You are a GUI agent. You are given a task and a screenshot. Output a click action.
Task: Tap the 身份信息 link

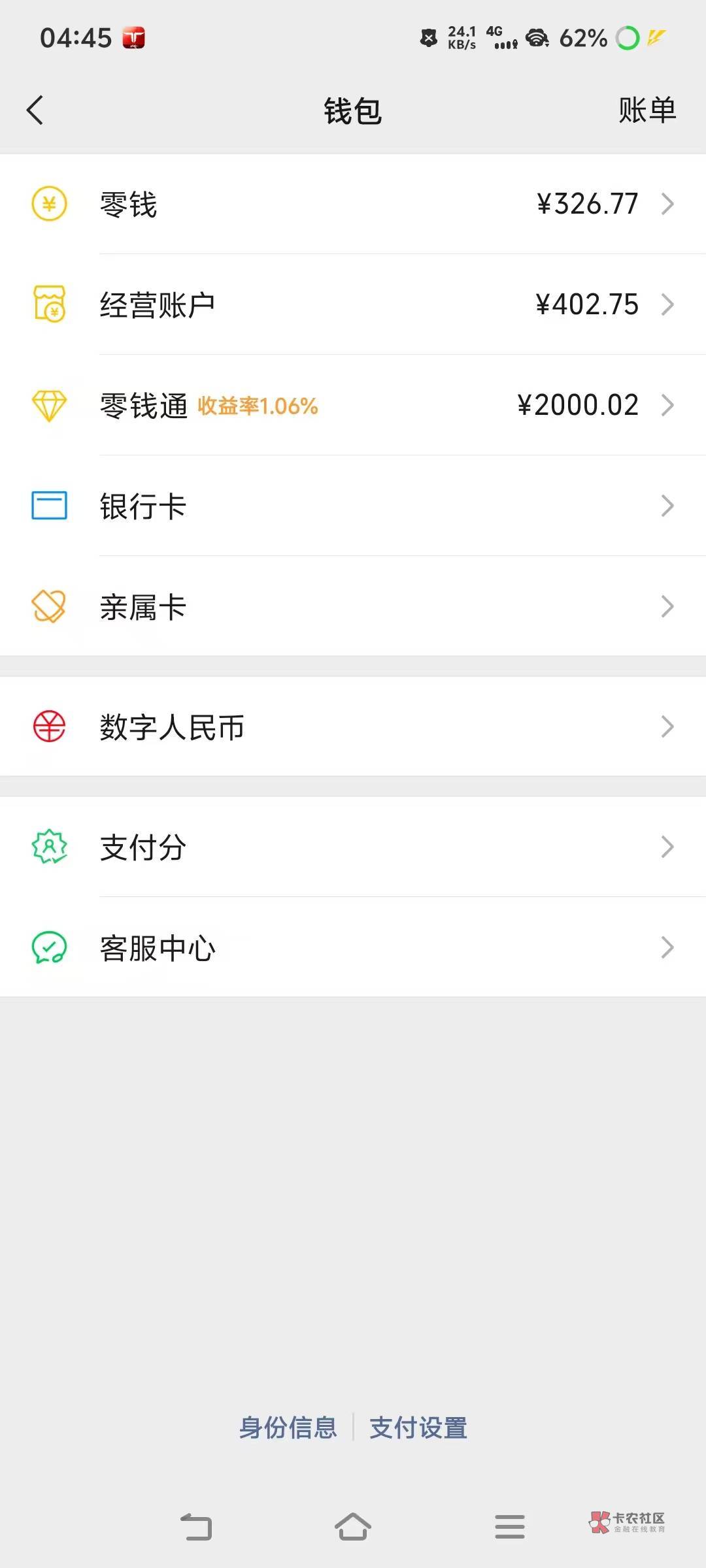click(x=288, y=1427)
